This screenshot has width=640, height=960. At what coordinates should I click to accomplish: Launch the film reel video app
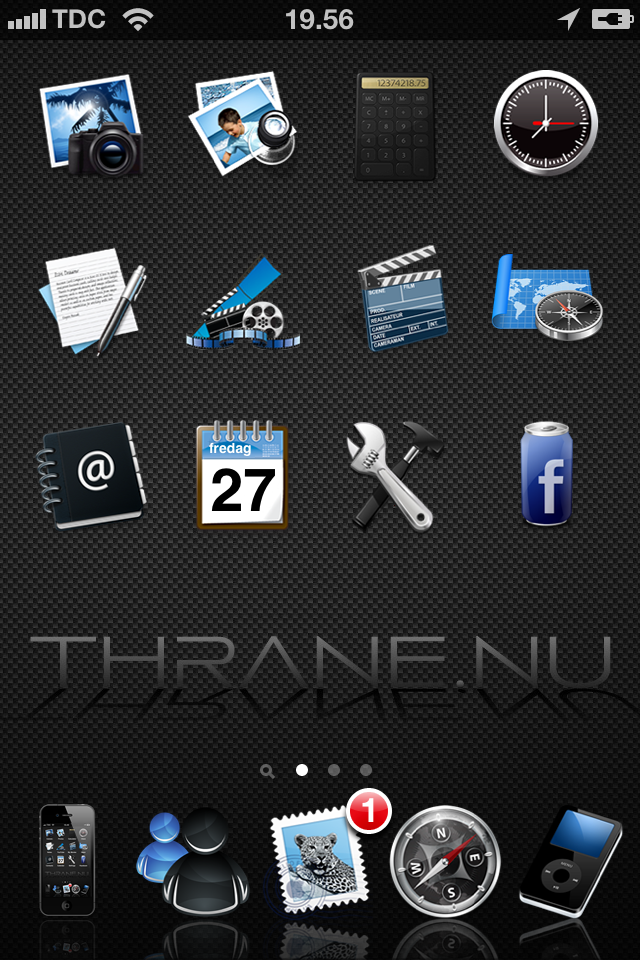(243, 304)
